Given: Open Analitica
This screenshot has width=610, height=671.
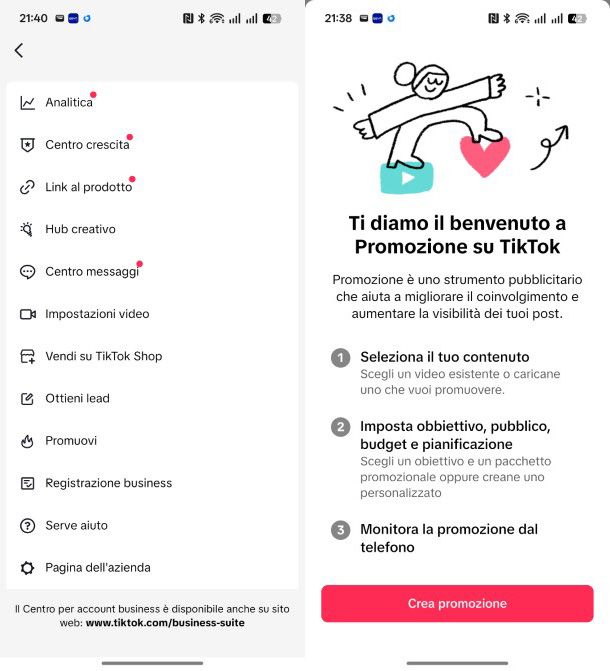Looking at the screenshot, I should (69, 103).
